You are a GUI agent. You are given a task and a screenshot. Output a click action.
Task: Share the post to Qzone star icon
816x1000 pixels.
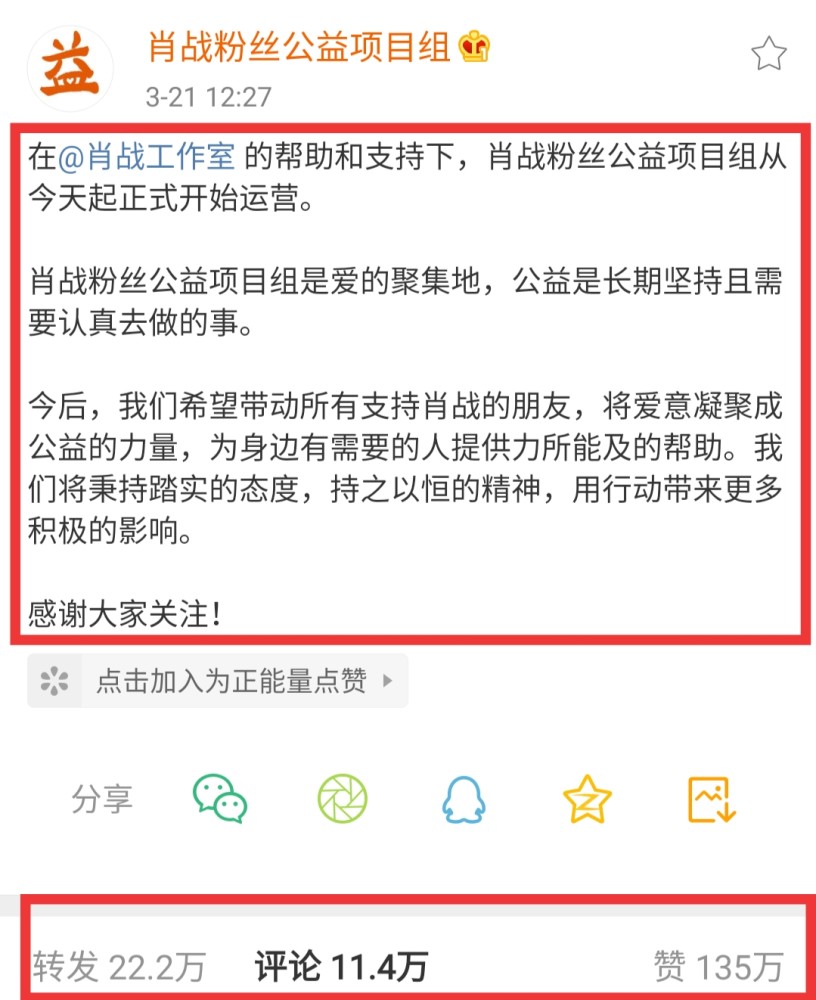587,798
